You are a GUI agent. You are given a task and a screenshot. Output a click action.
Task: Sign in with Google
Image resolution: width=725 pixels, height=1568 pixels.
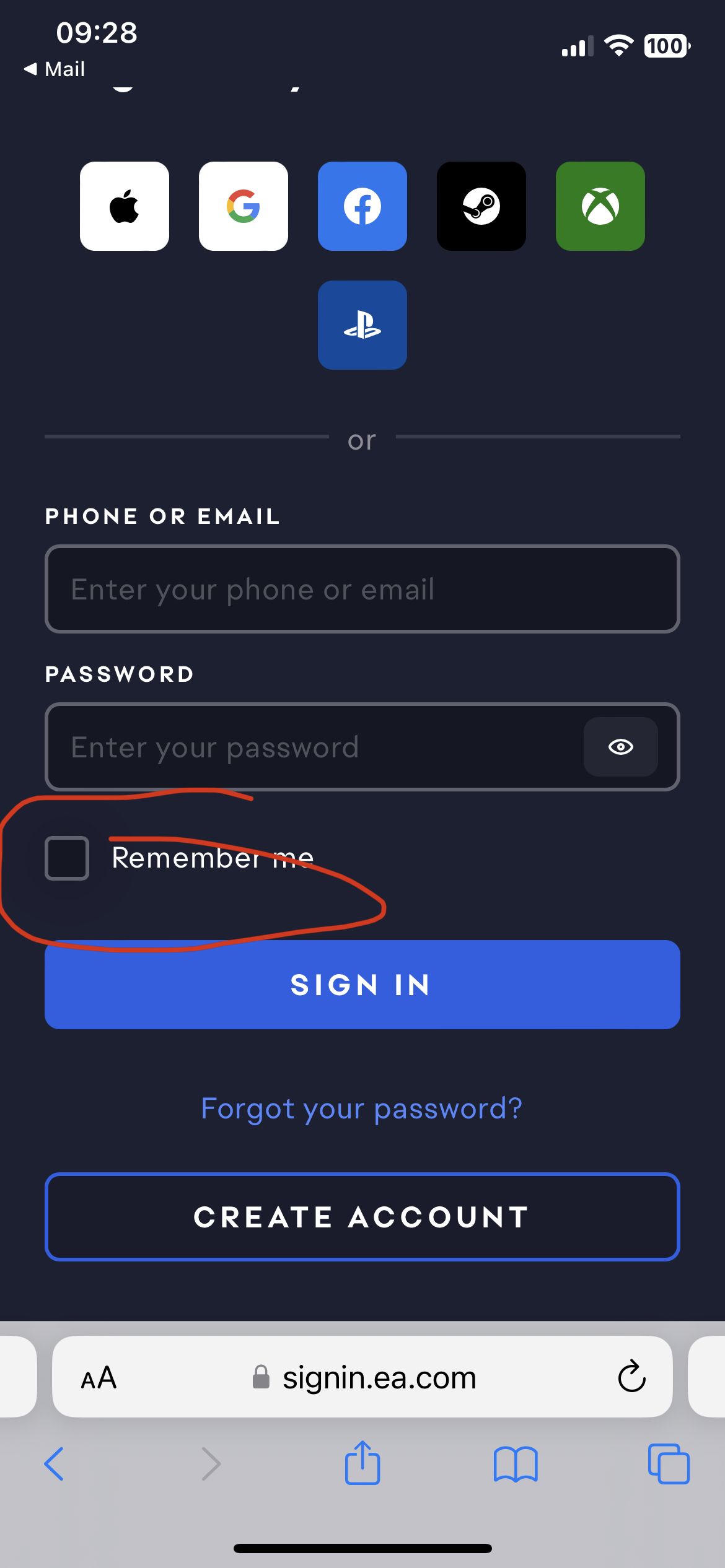coord(244,206)
